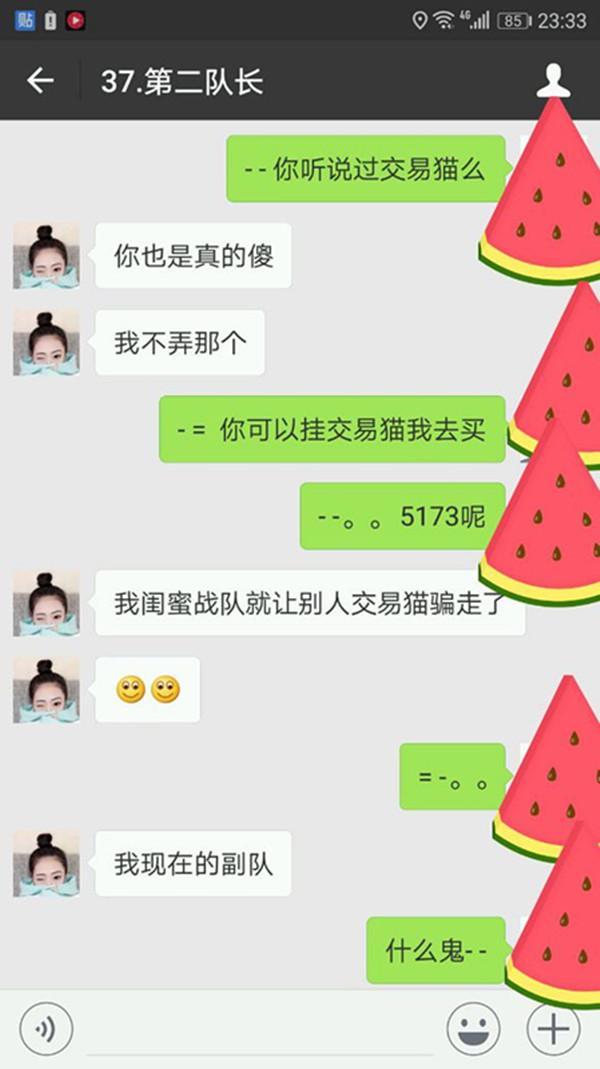
Task: Open chat info via the profile icon
Action: point(553,81)
